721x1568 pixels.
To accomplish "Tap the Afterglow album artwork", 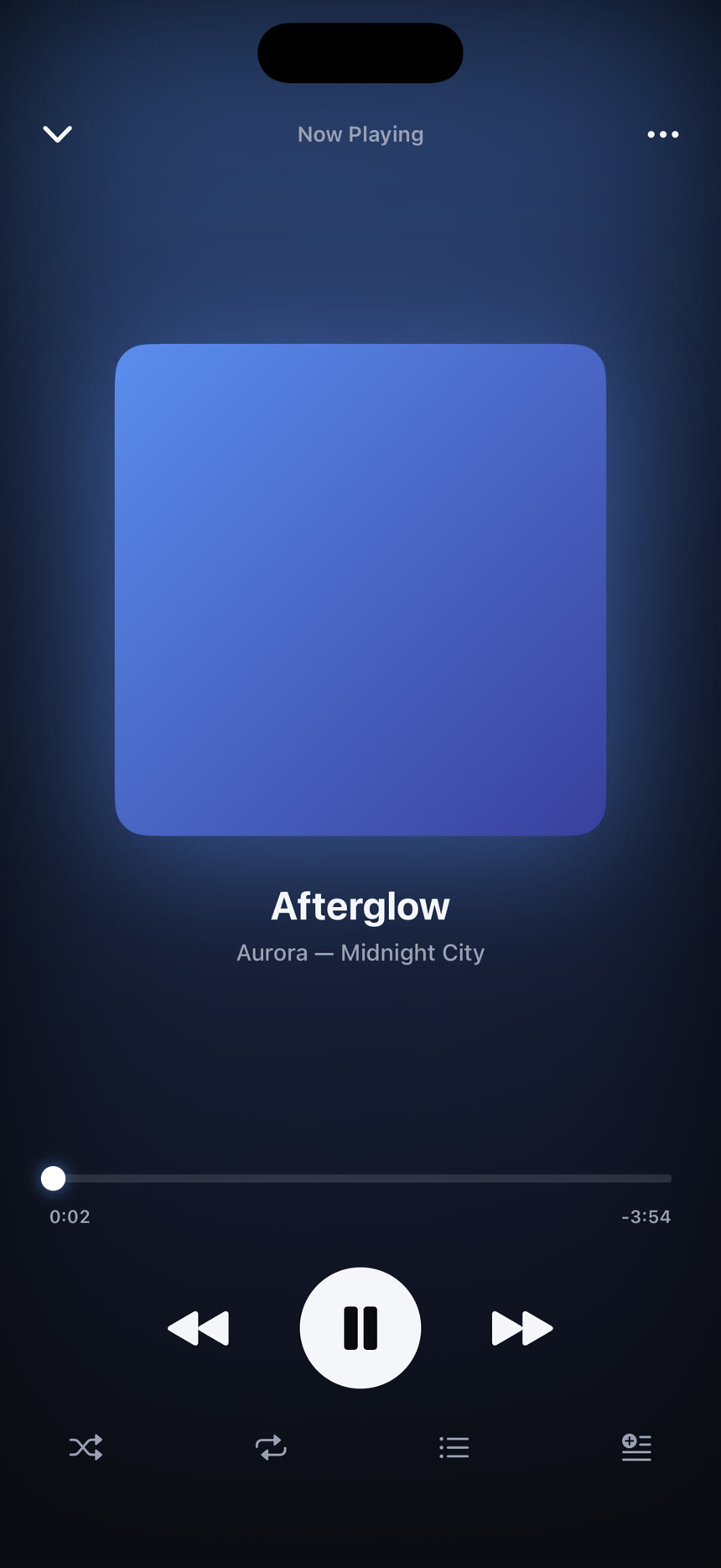I will click(360, 589).
